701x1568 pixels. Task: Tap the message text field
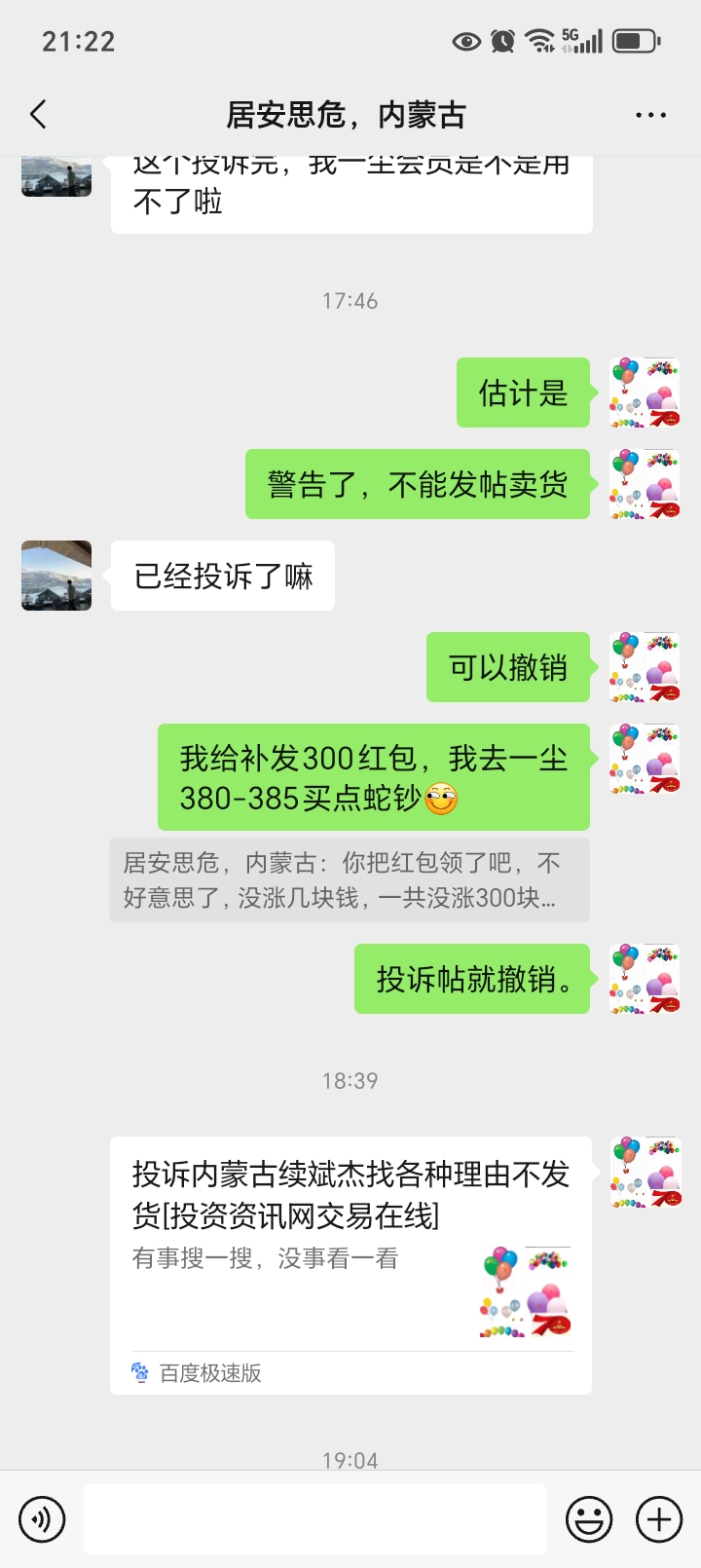click(x=315, y=1518)
